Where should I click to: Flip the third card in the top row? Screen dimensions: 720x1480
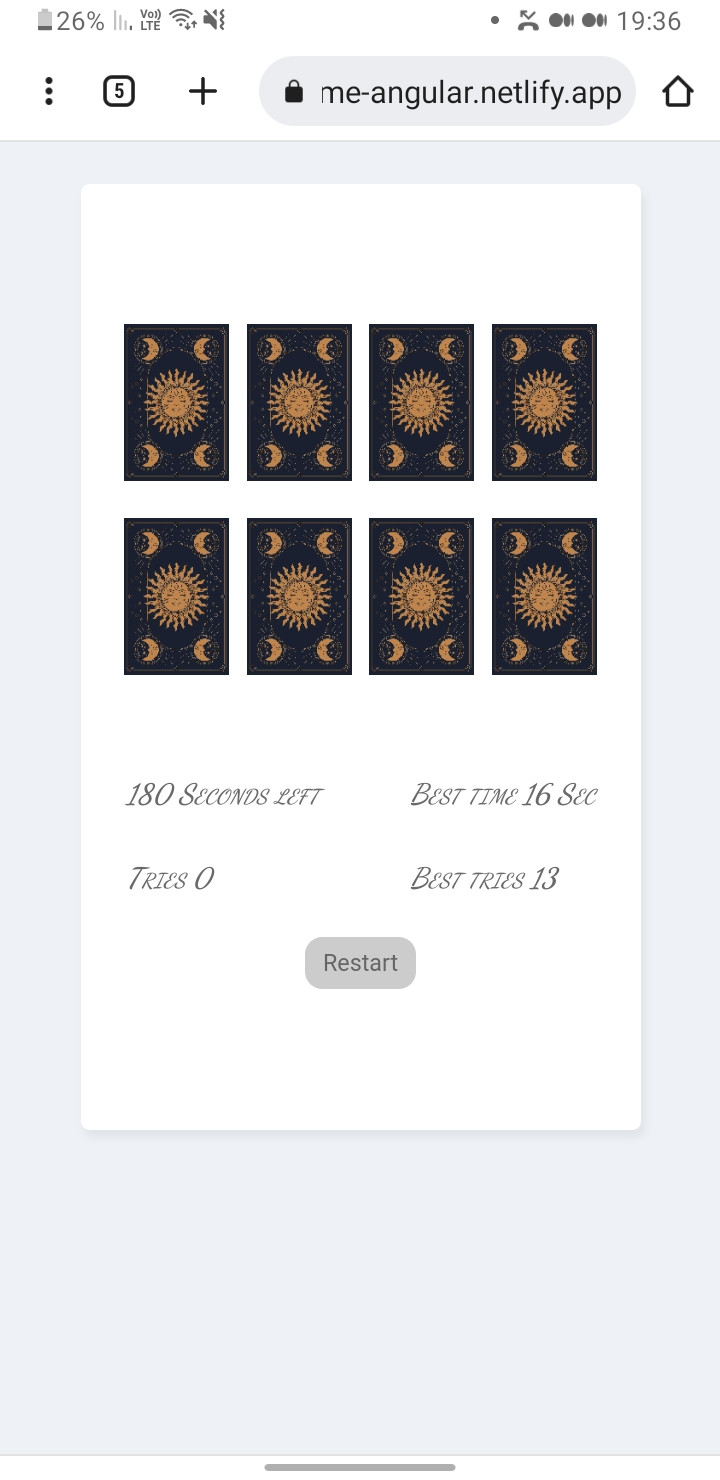(x=421, y=402)
